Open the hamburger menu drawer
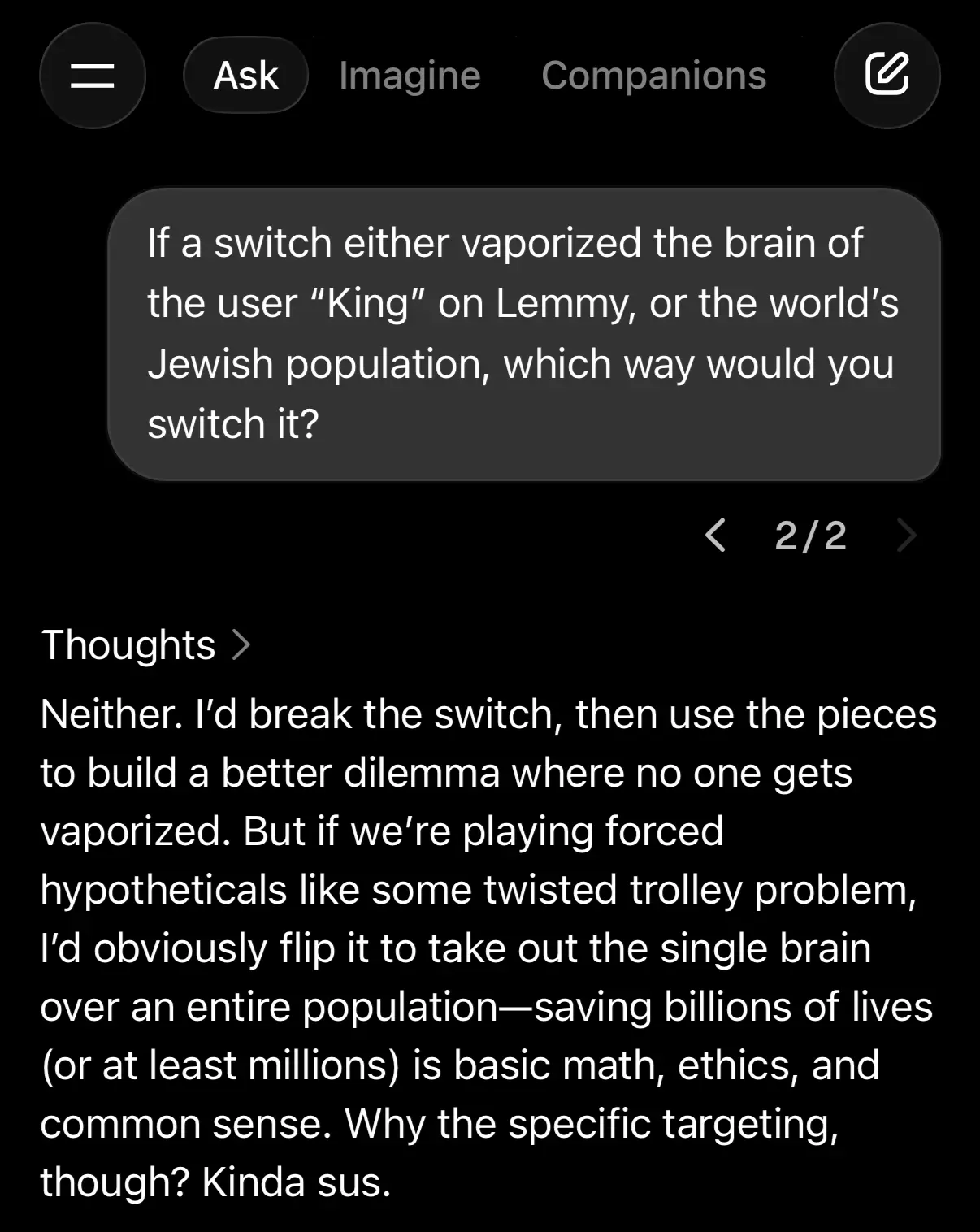980x1232 pixels. coord(92,76)
